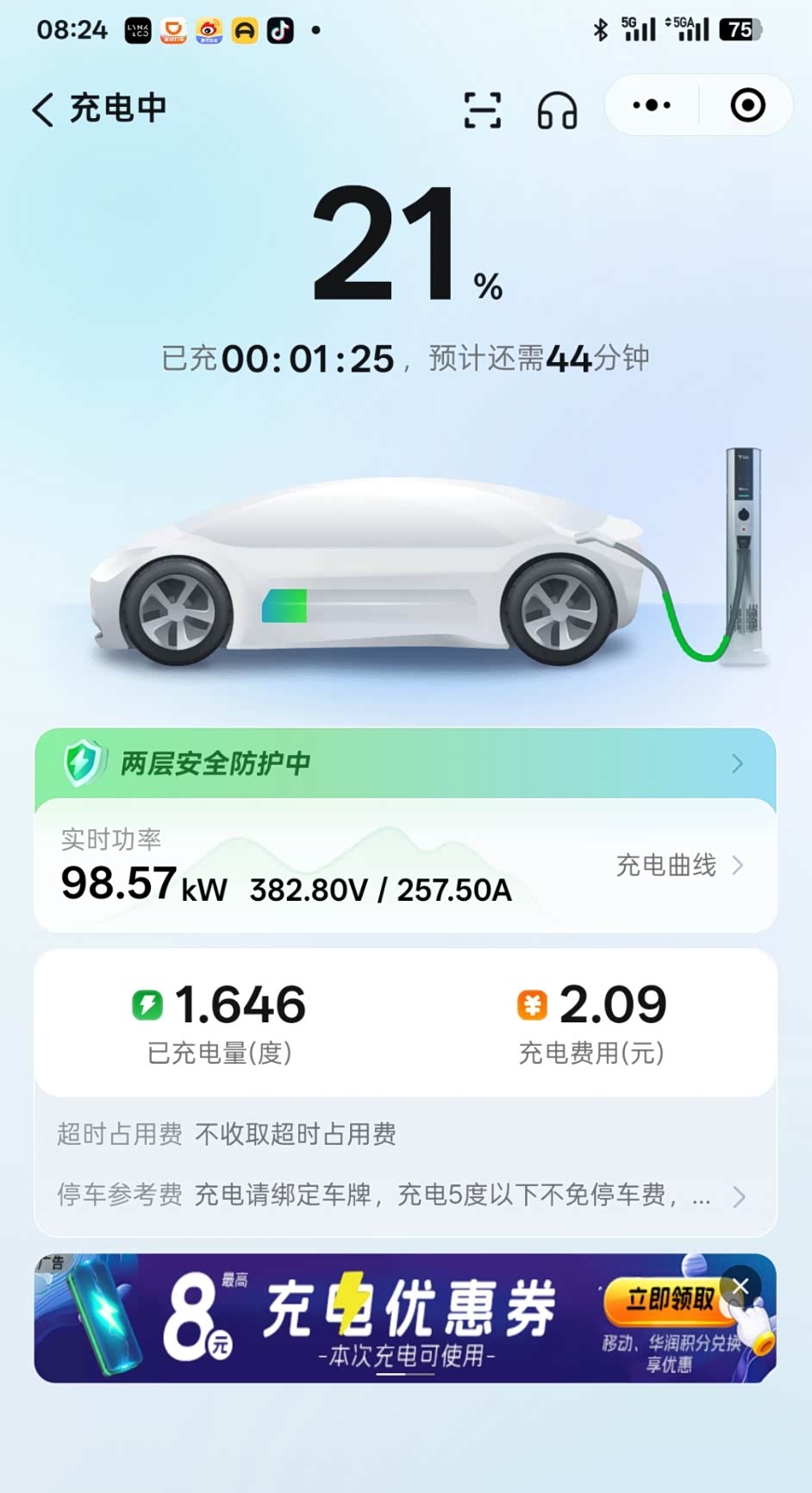Tap 立即领取 to claim the coupon
Screen dimensions: 812x1493
coord(670,1299)
